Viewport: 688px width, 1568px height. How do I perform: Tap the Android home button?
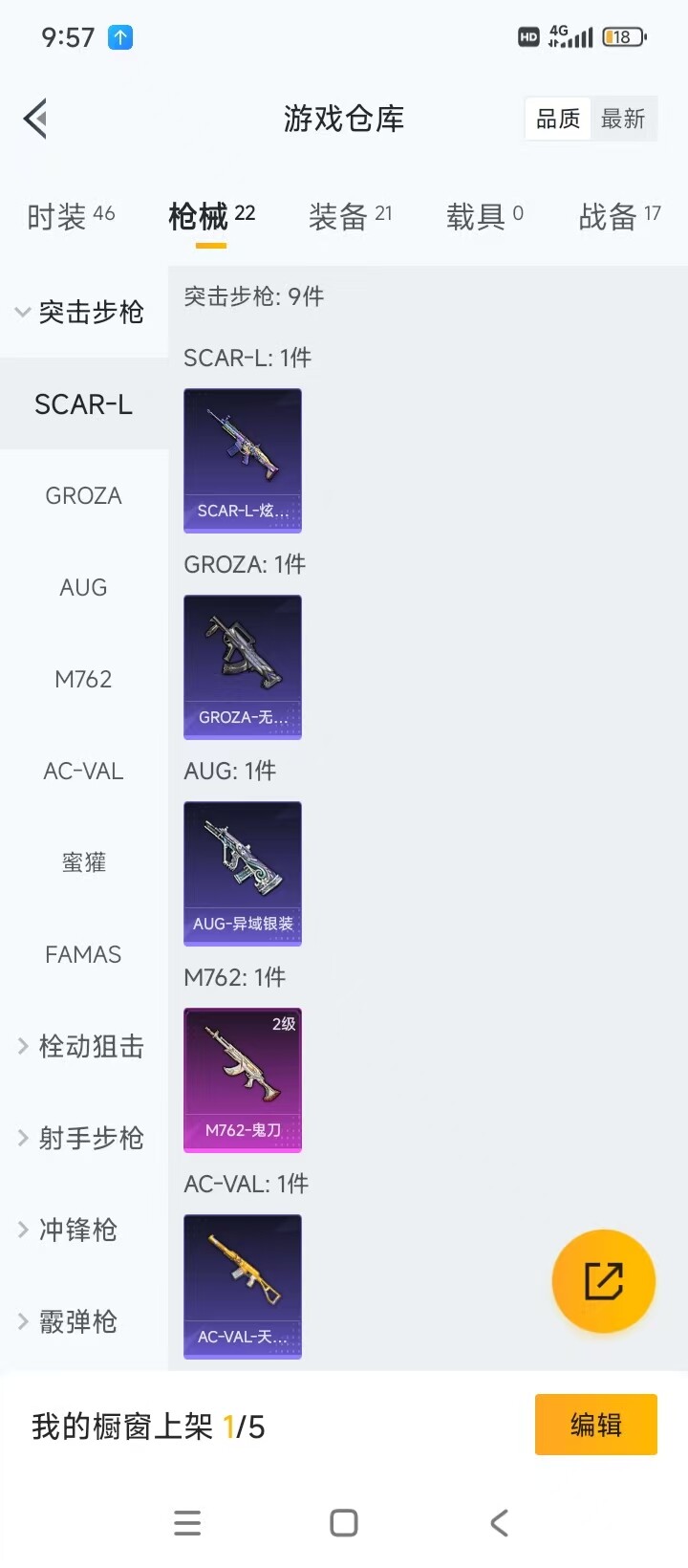point(344,1523)
